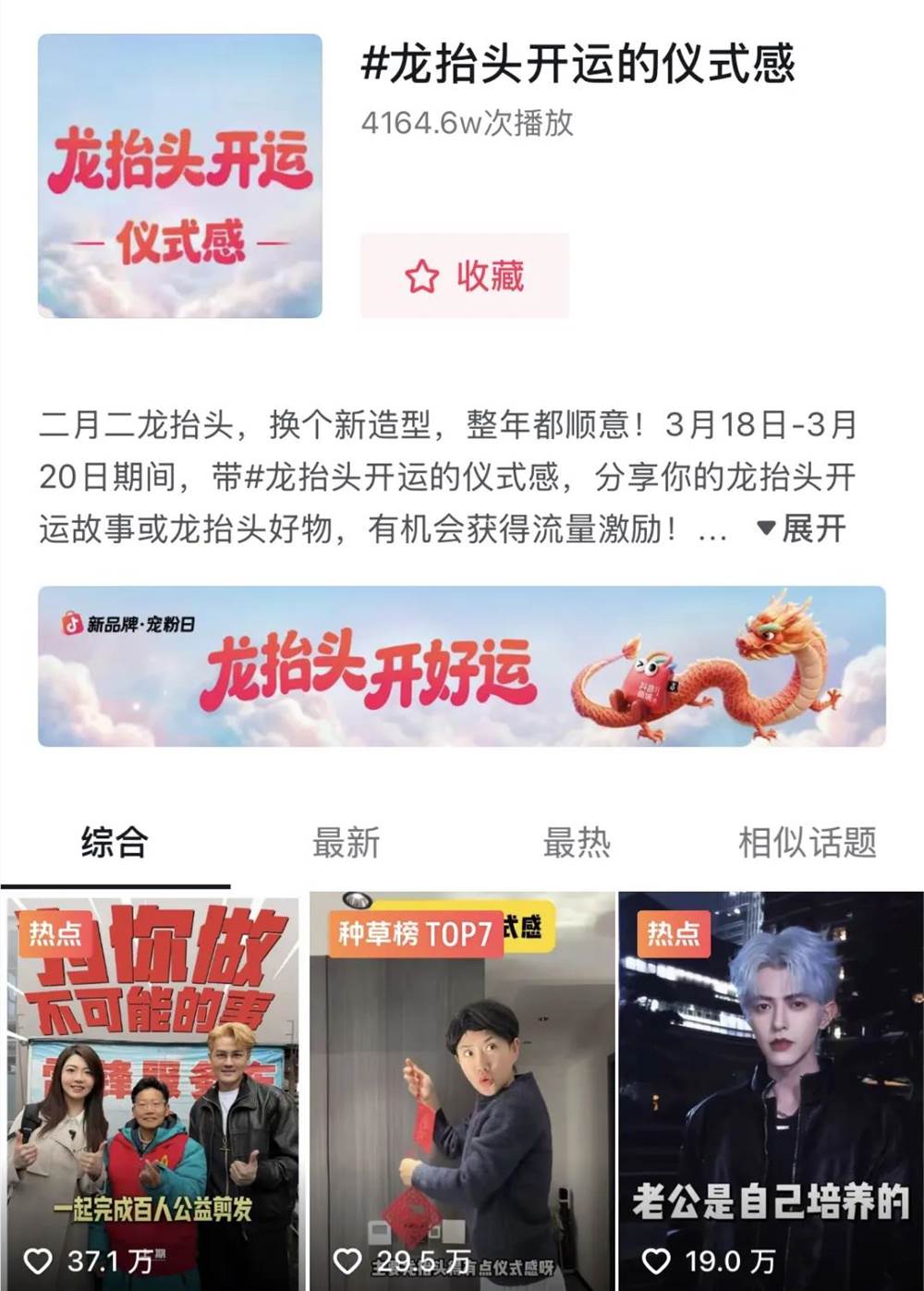This screenshot has width=924, height=1291.
Task: Like the 百人公益剪发 video with heart icon
Action: point(37,1259)
